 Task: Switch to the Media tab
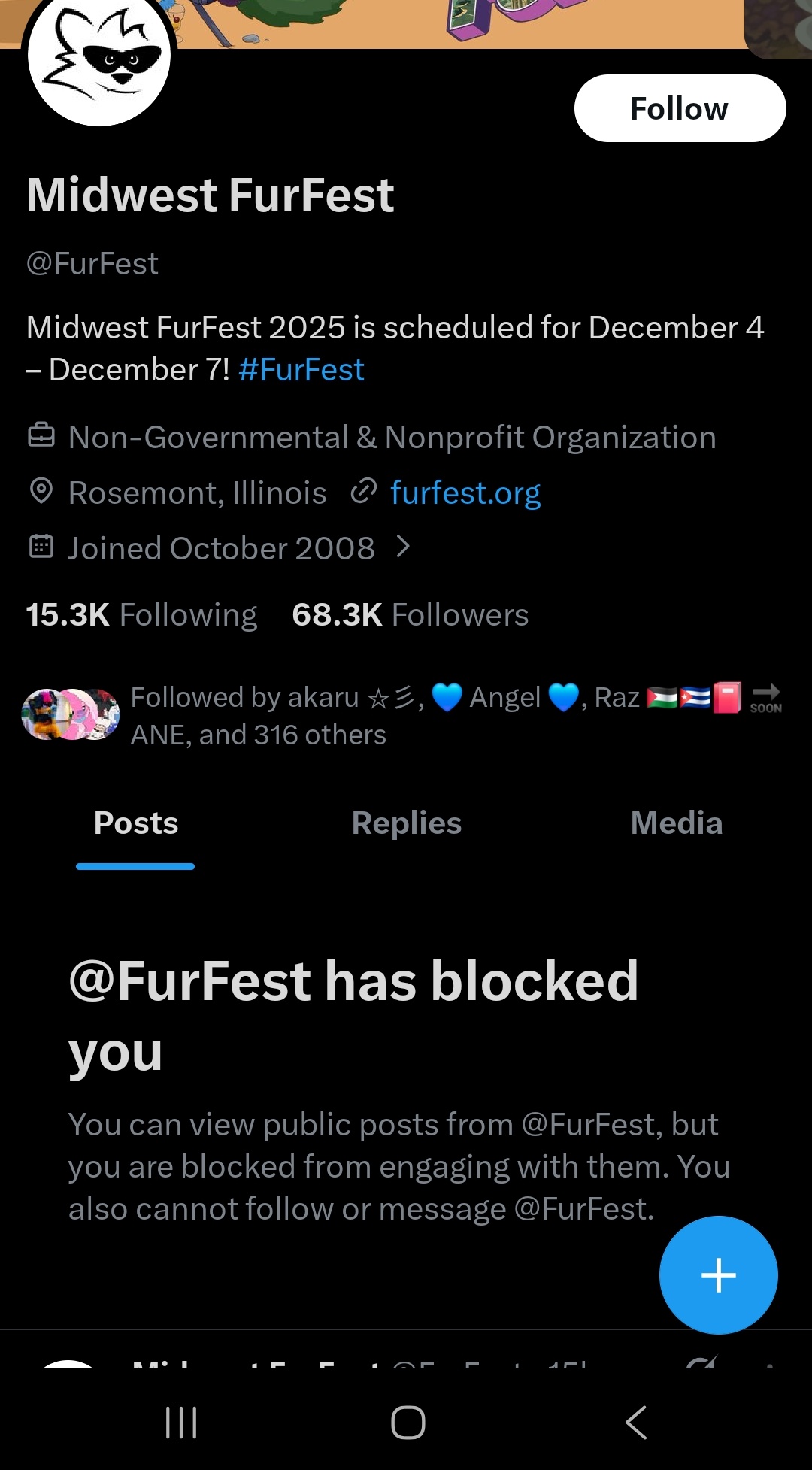(x=677, y=823)
